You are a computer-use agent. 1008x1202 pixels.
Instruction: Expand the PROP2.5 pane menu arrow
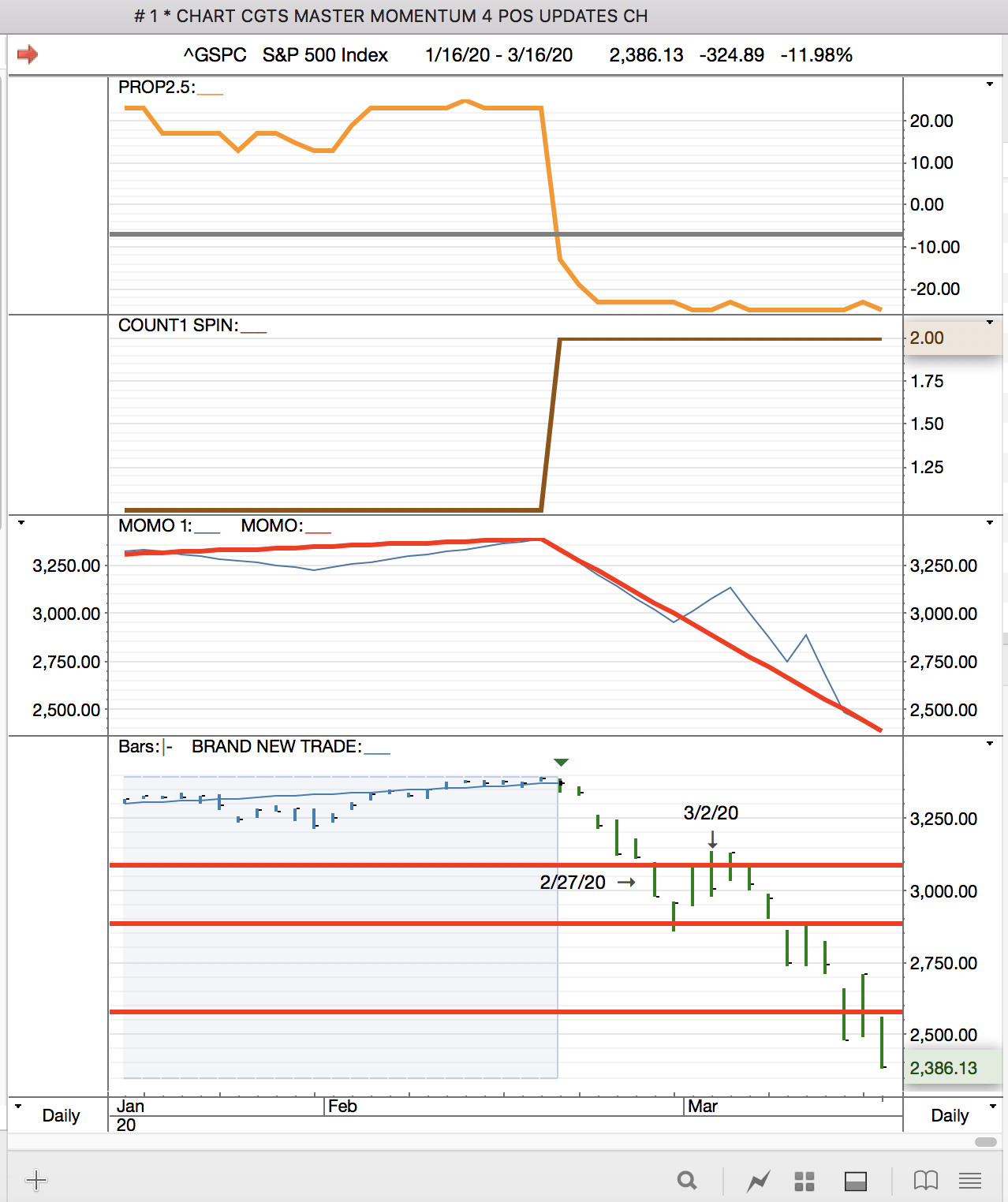click(x=990, y=84)
